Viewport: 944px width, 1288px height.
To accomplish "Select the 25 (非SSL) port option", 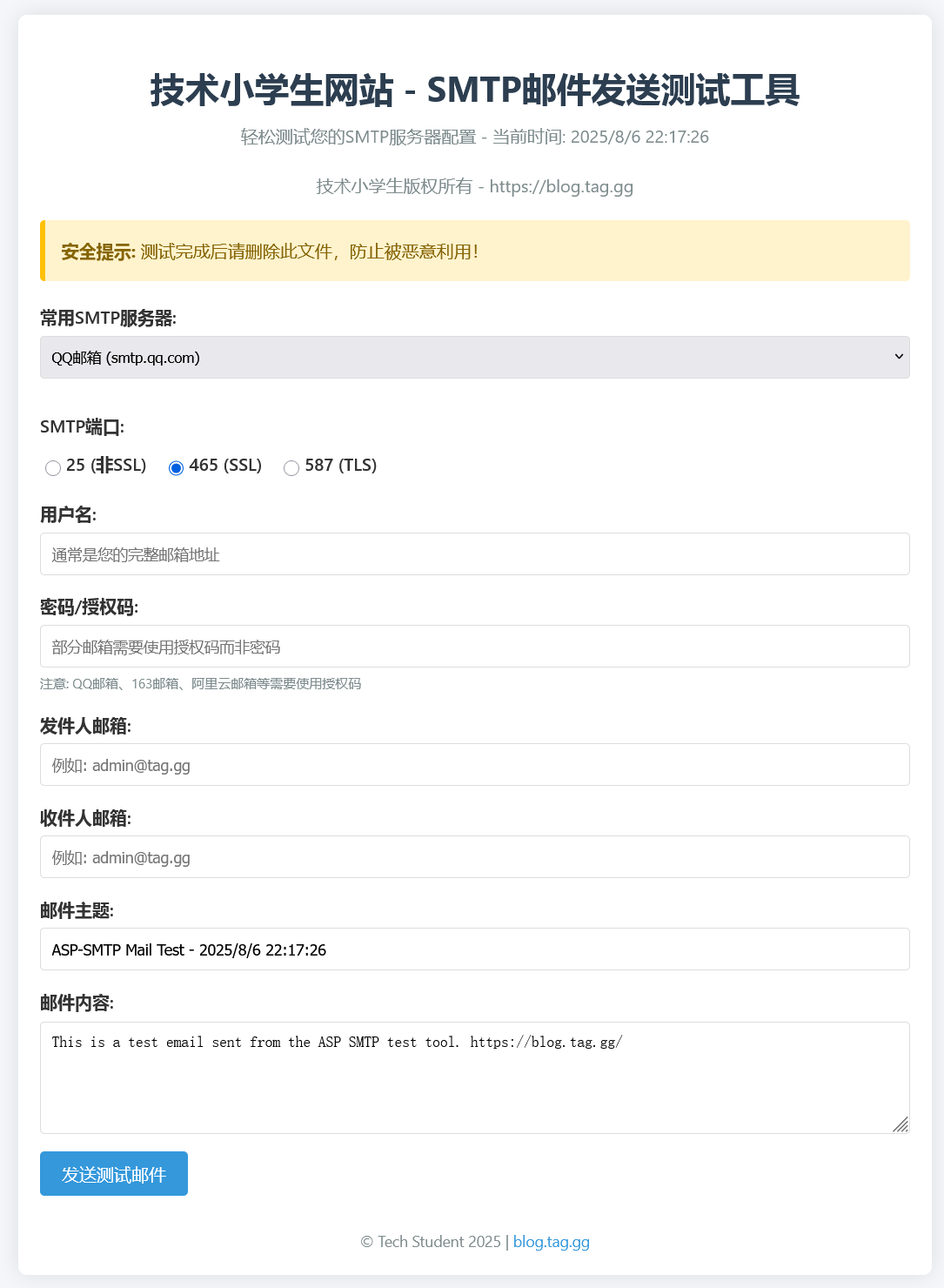I will pos(53,468).
